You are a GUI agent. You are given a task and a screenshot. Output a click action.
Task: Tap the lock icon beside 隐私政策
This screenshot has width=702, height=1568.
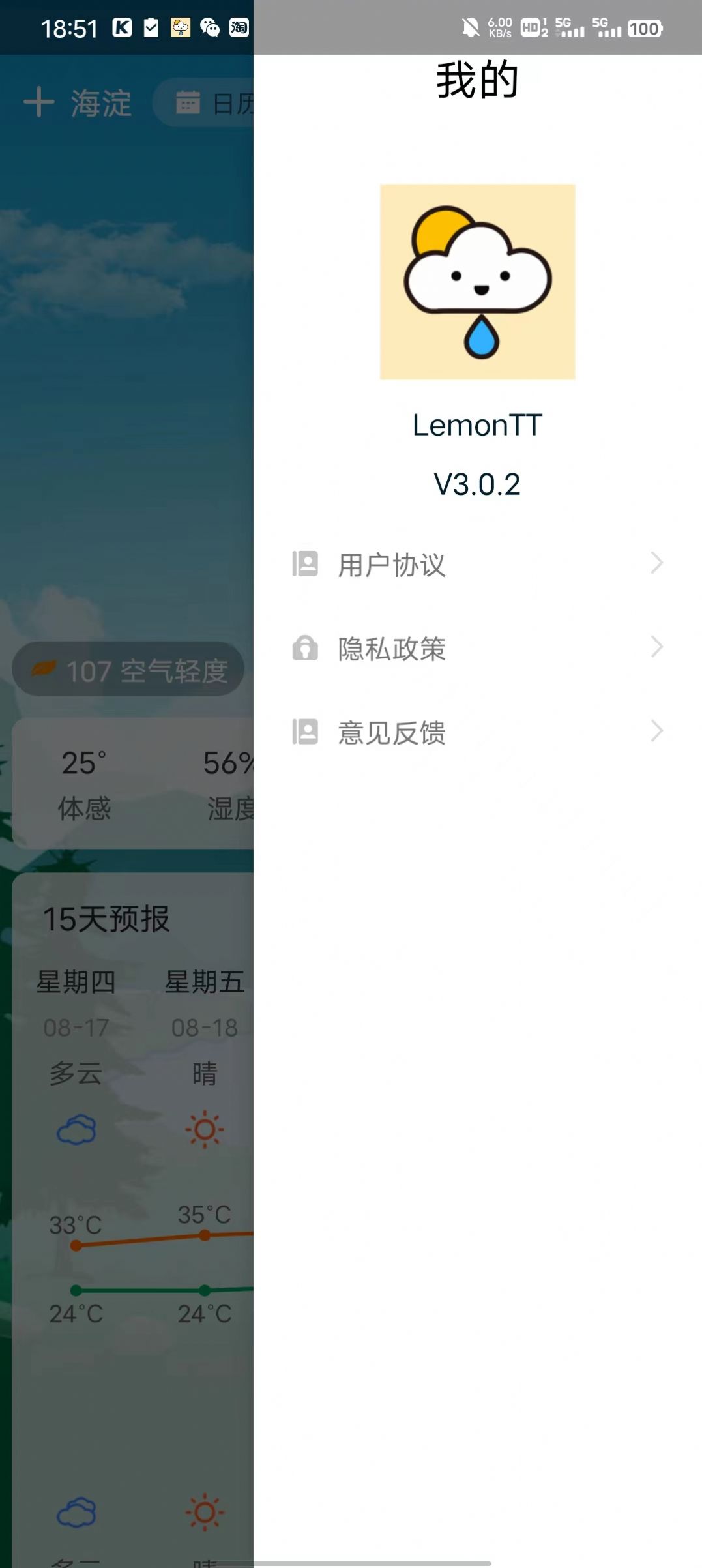(306, 647)
